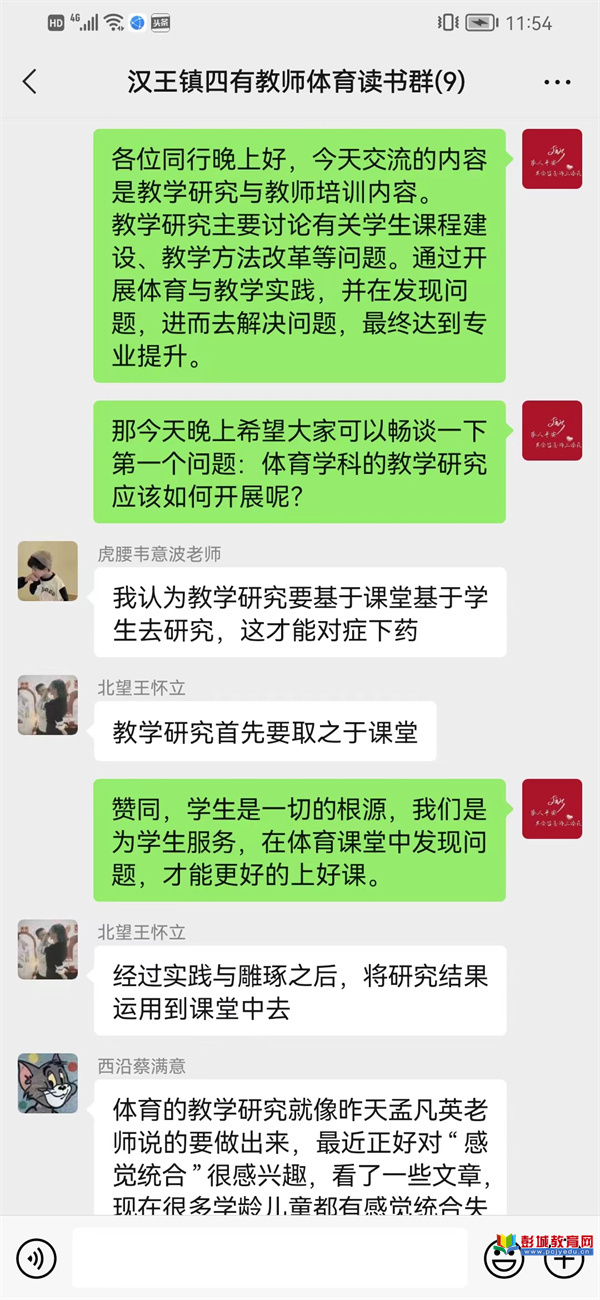Open own red avatar beside 各位同行晚上好 message
Screen dimensions: 600x1300
click(x=551, y=159)
